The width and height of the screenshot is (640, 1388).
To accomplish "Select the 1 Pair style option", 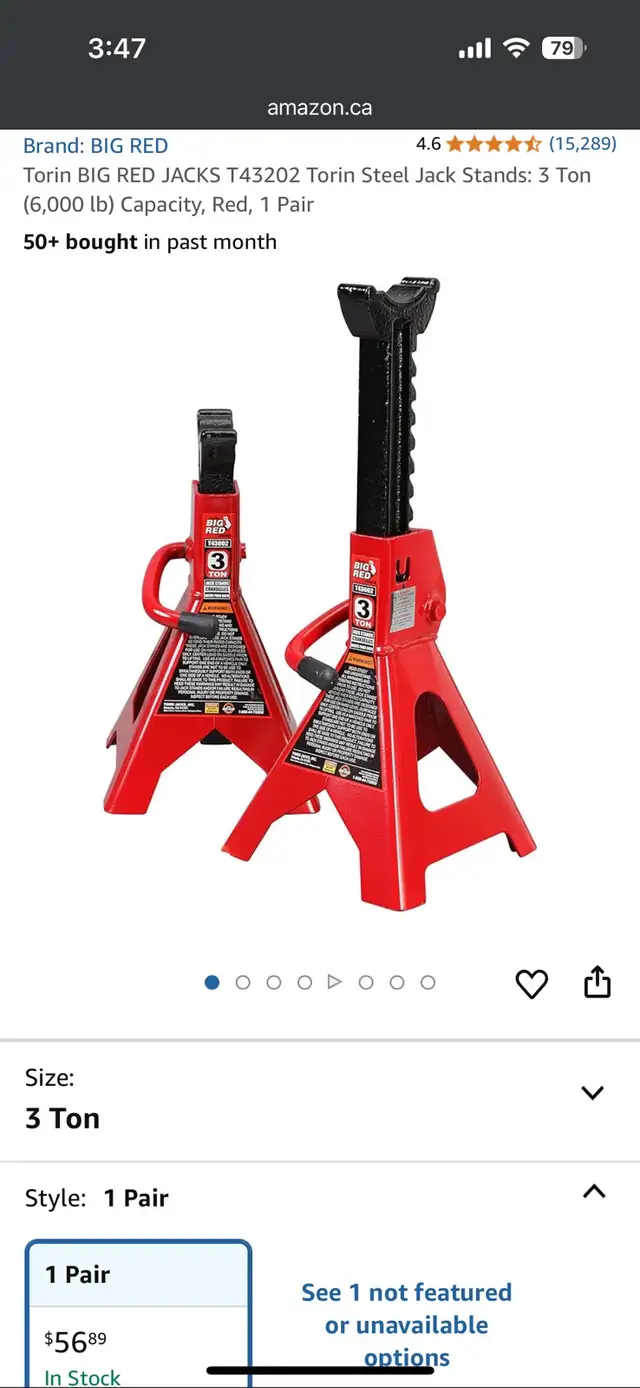I will tap(138, 1314).
